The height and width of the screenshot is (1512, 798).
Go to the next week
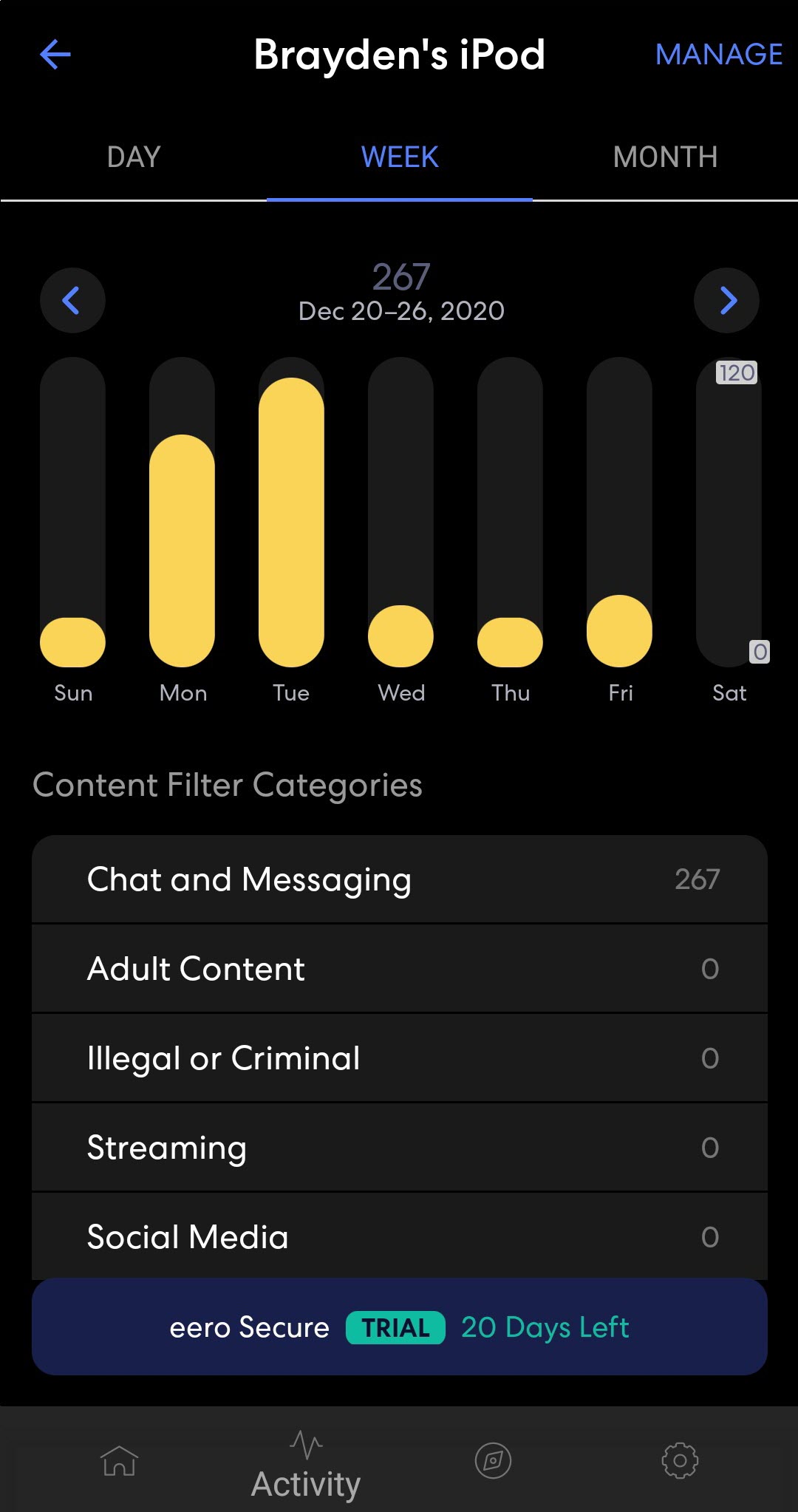pyautogui.click(x=726, y=300)
